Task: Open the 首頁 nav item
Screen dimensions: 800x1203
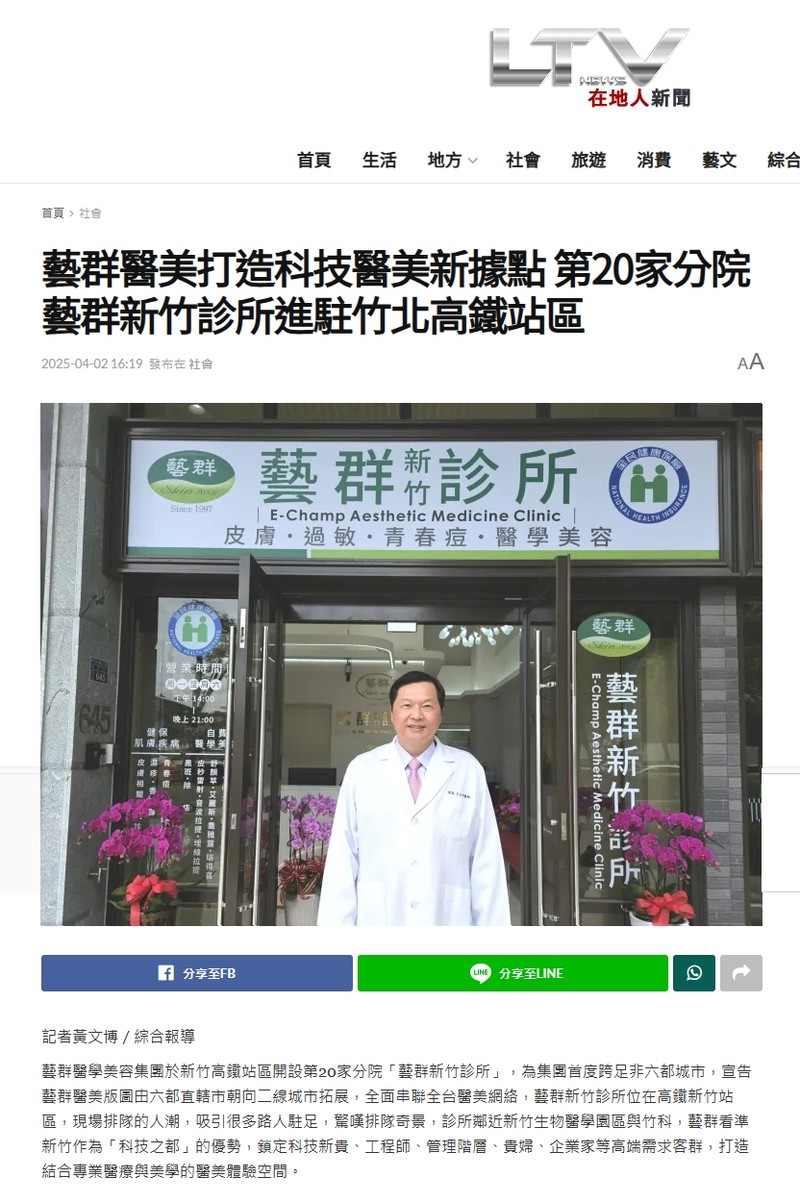Action: [x=313, y=160]
